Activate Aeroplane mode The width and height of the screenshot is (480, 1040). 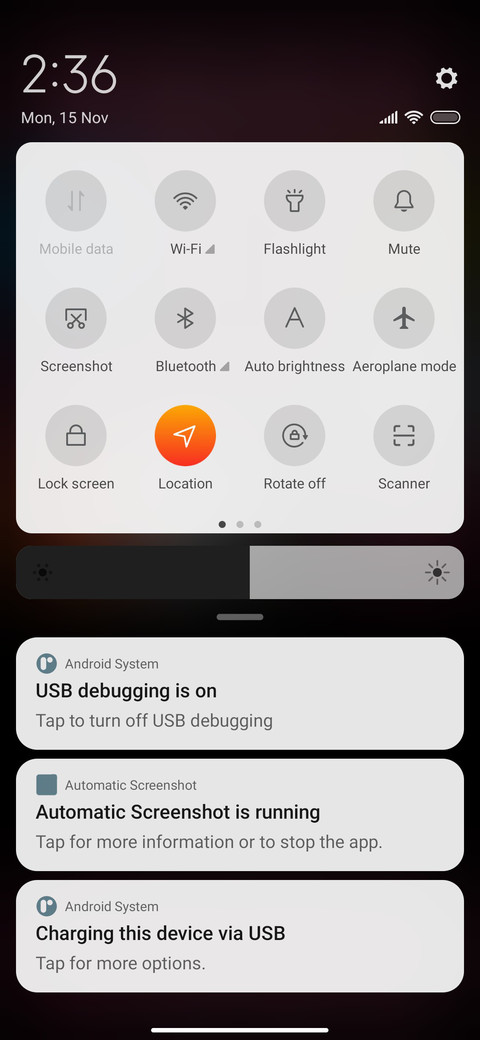(x=404, y=318)
